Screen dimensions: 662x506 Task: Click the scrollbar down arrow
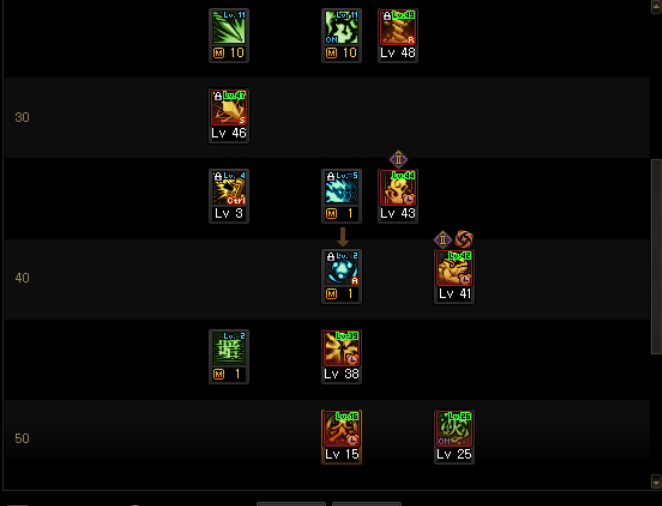(656, 482)
